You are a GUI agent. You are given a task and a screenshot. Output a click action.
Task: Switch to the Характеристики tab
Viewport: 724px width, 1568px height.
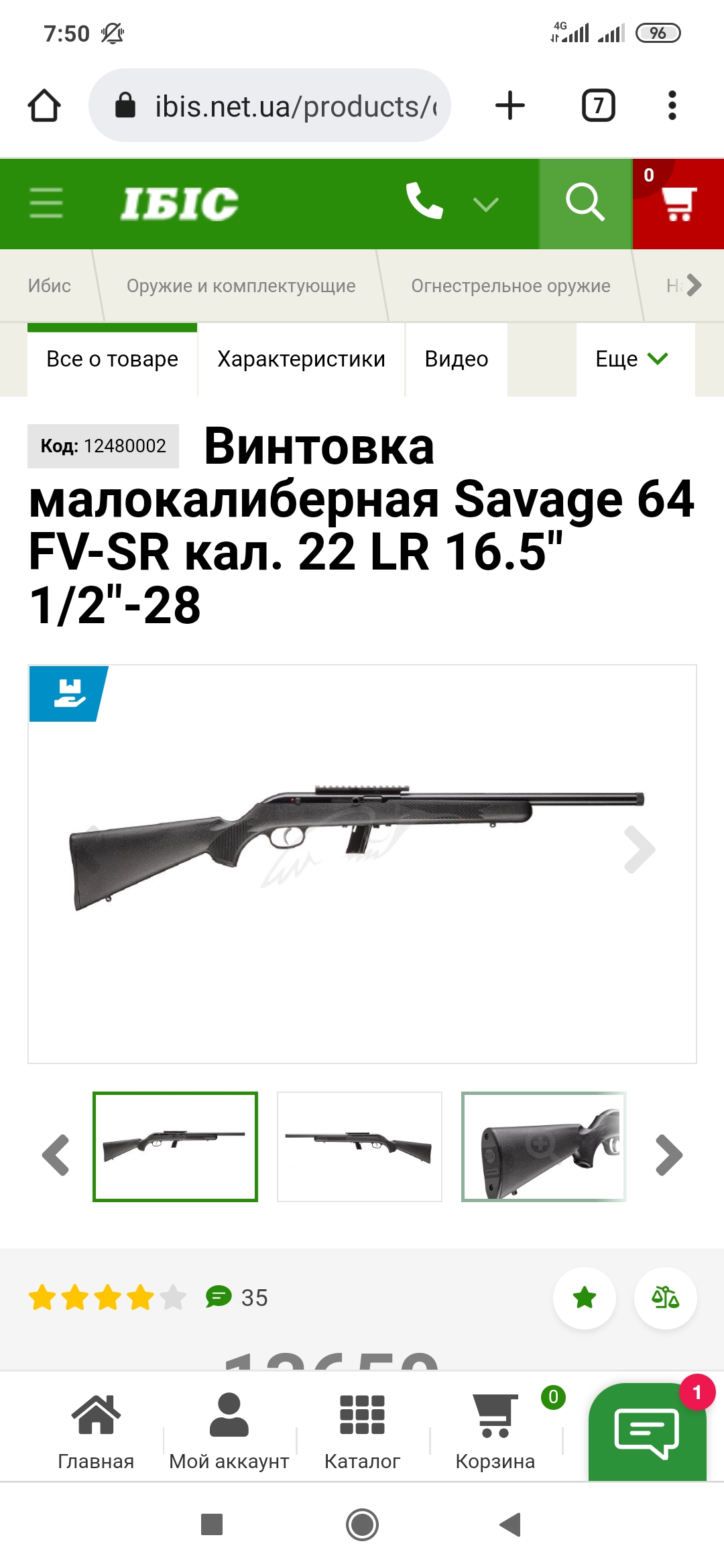tap(301, 360)
